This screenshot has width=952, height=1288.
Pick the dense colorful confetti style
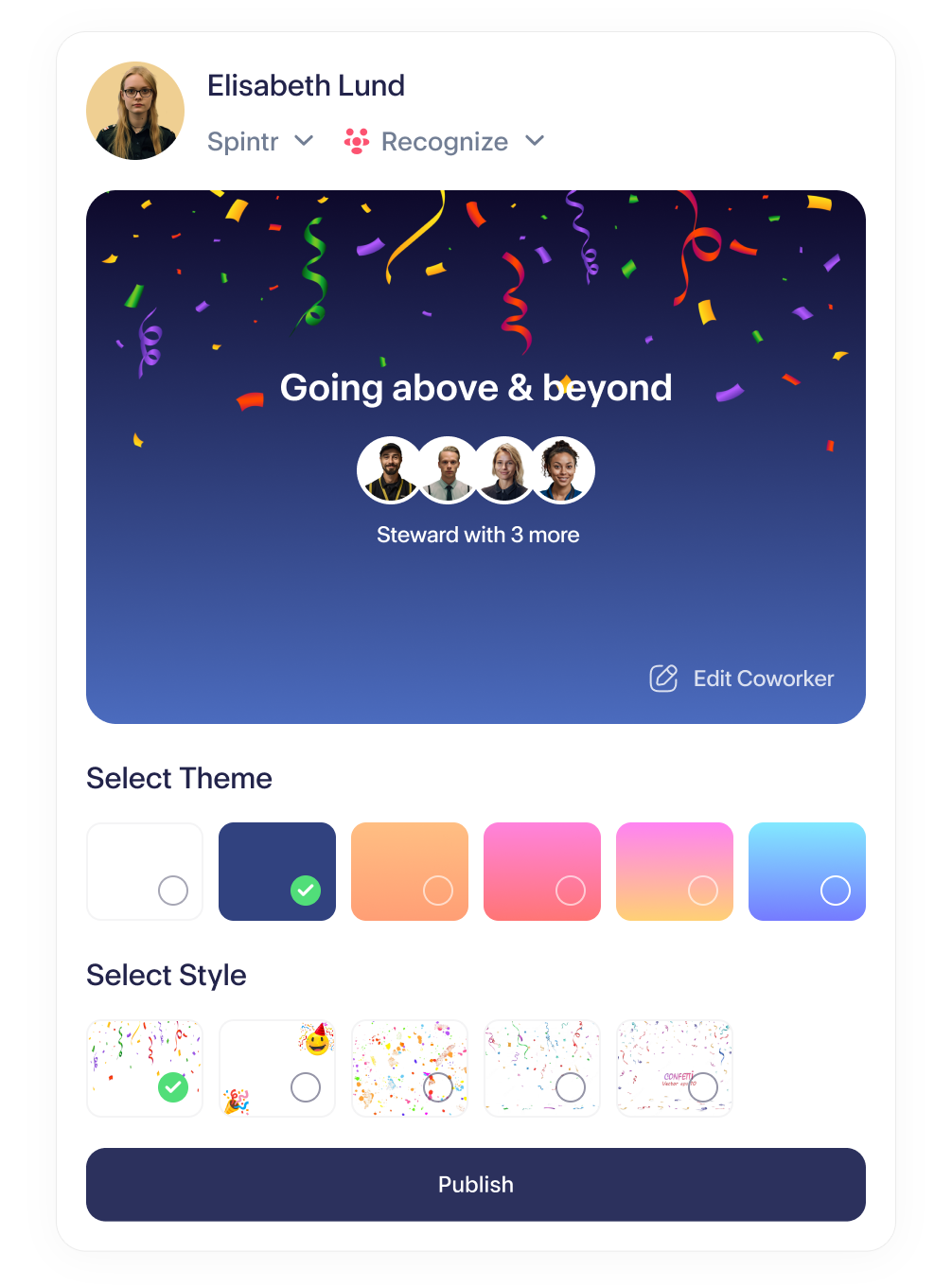tap(410, 1068)
